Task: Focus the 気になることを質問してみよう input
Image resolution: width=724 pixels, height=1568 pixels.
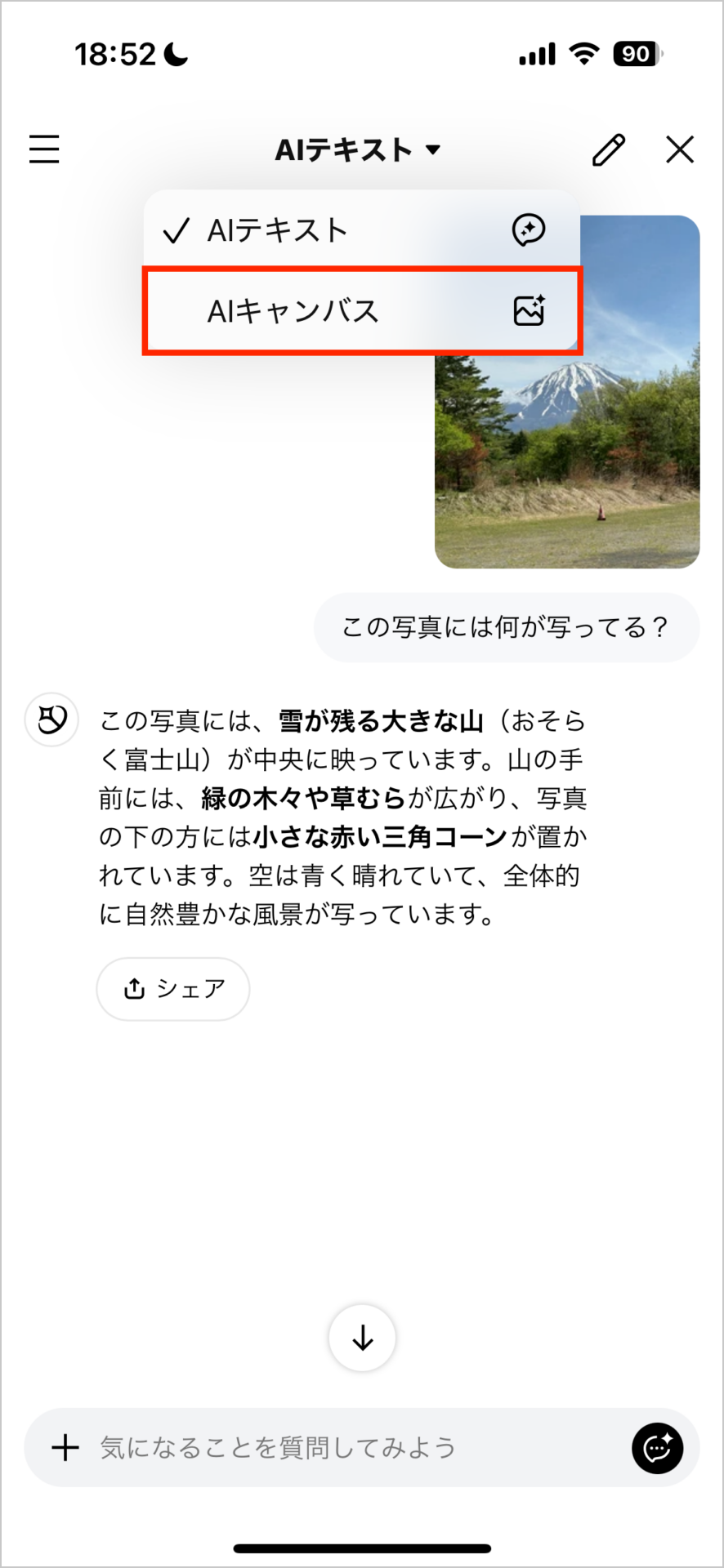Action: (343, 1448)
